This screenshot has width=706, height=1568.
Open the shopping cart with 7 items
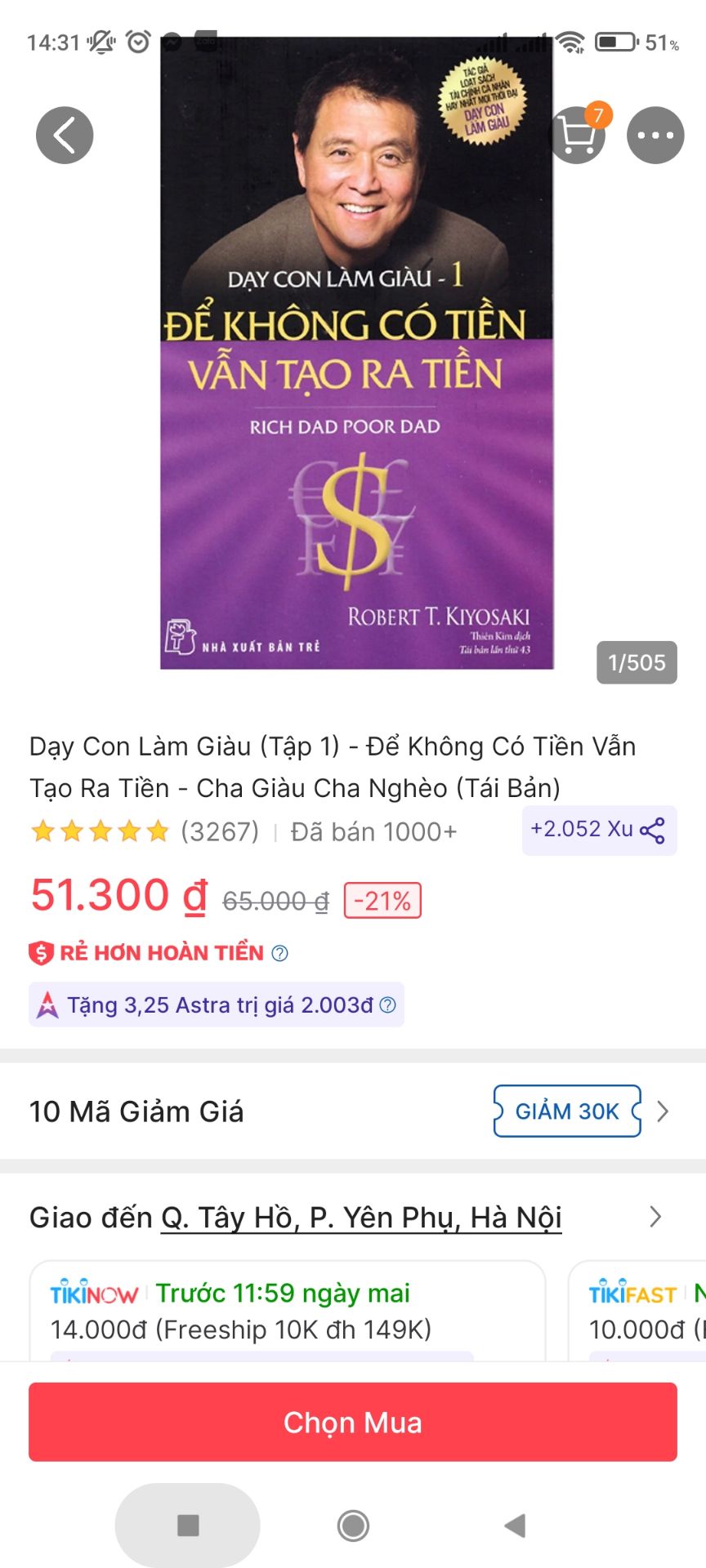click(577, 135)
